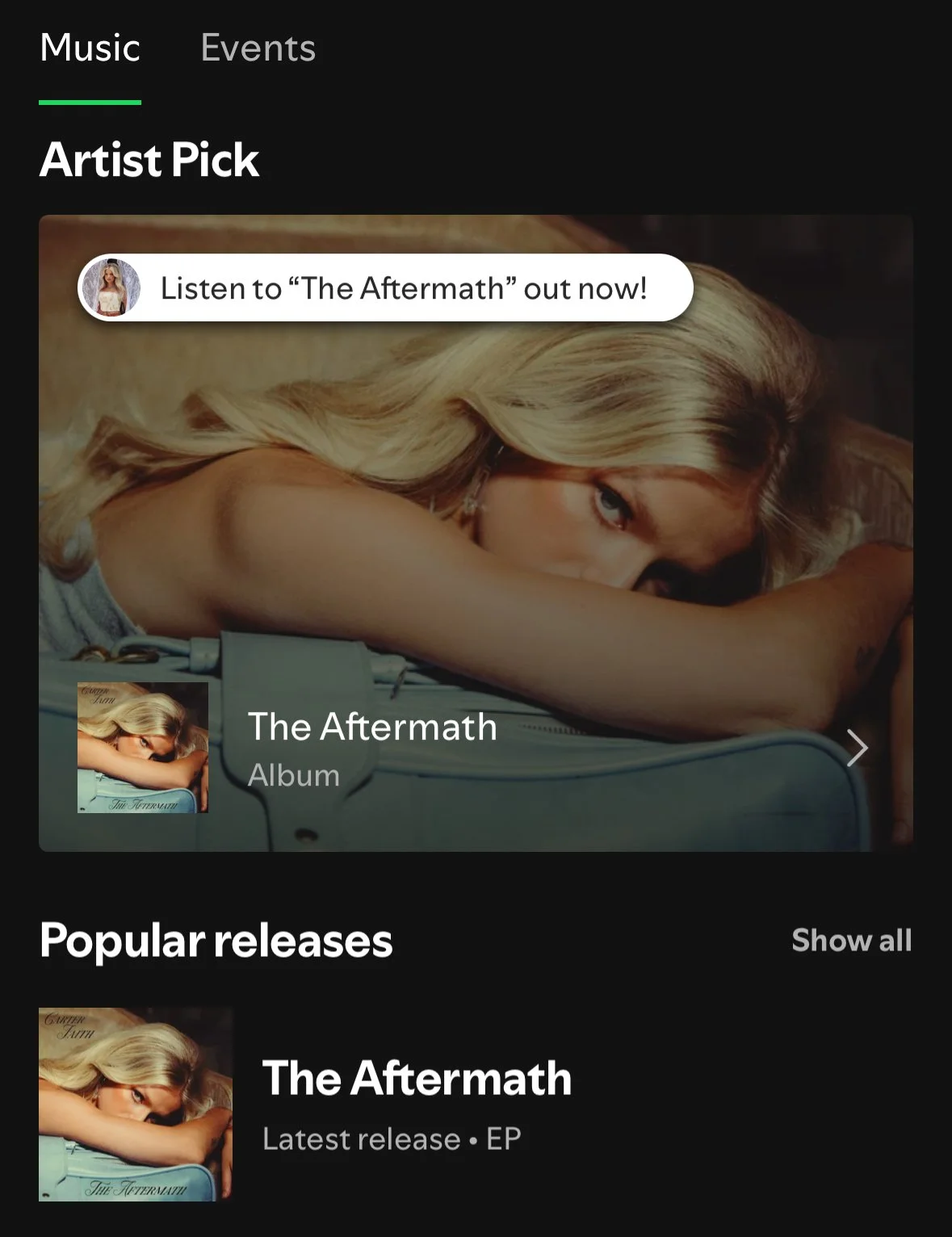Switch to the Music tab
The width and height of the screenshot is (952, 1237).
point(90,48)
